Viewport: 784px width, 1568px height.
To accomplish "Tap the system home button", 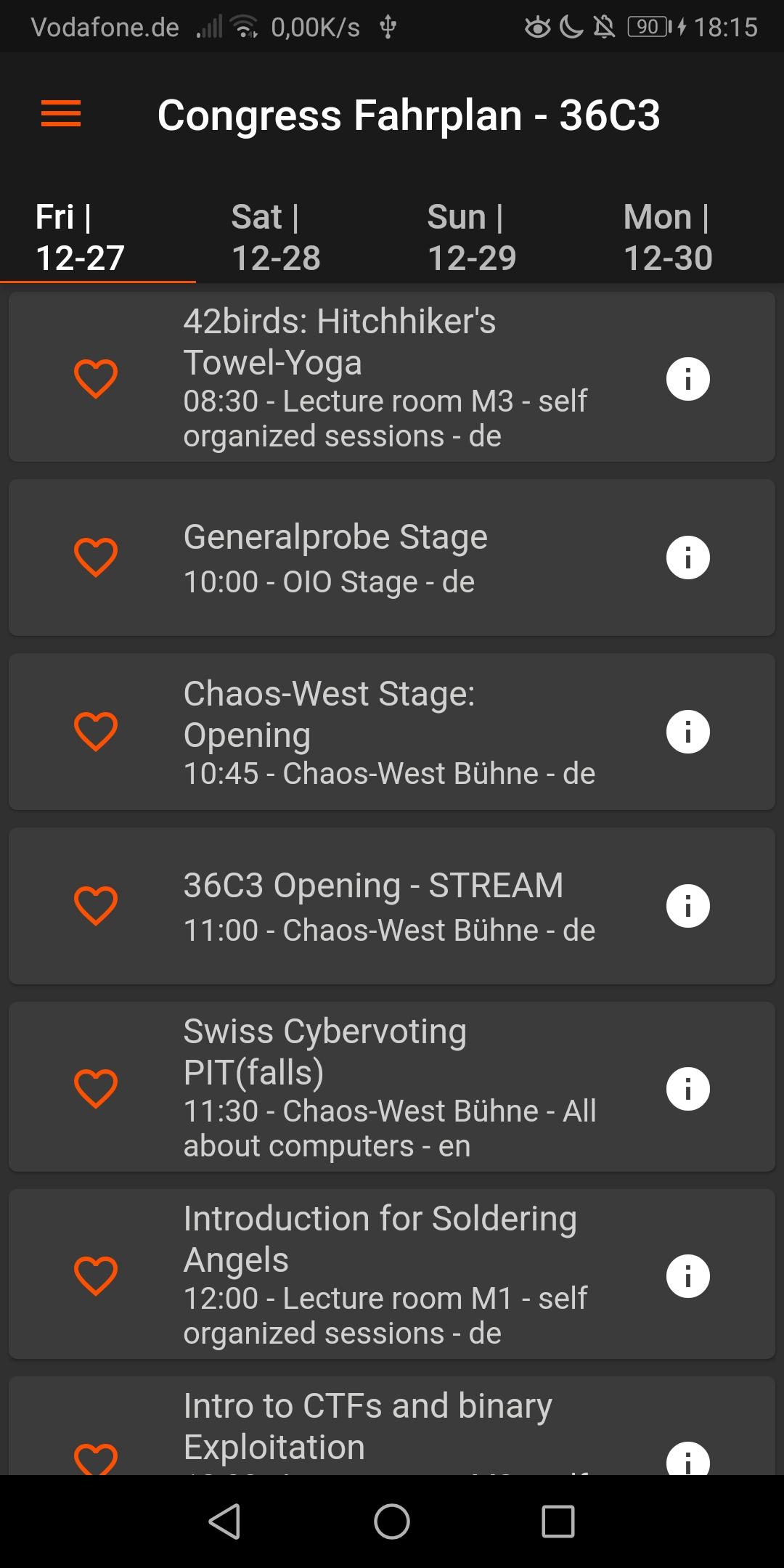I will coord(392,1521).
